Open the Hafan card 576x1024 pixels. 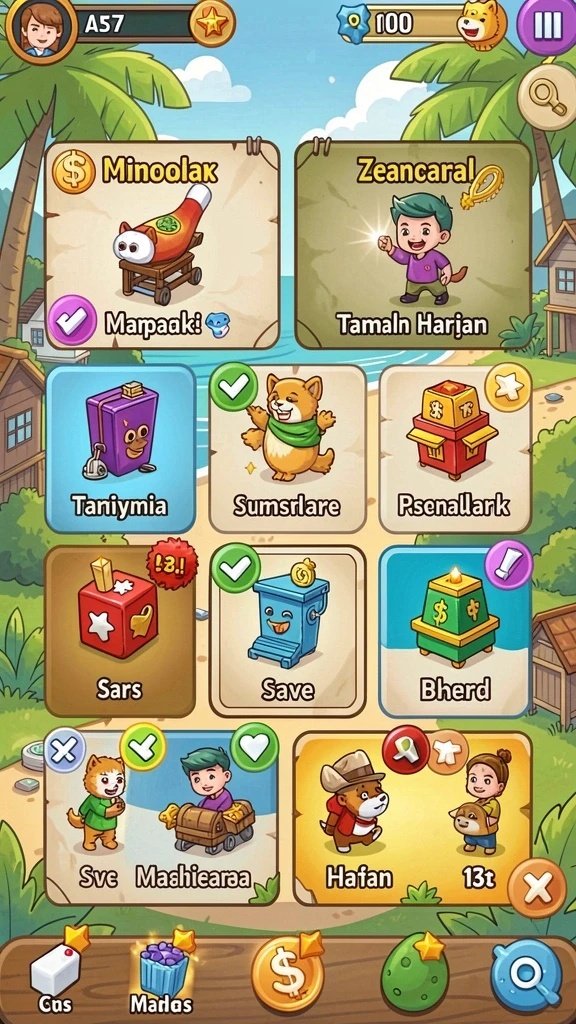click(x=413, y=818)
